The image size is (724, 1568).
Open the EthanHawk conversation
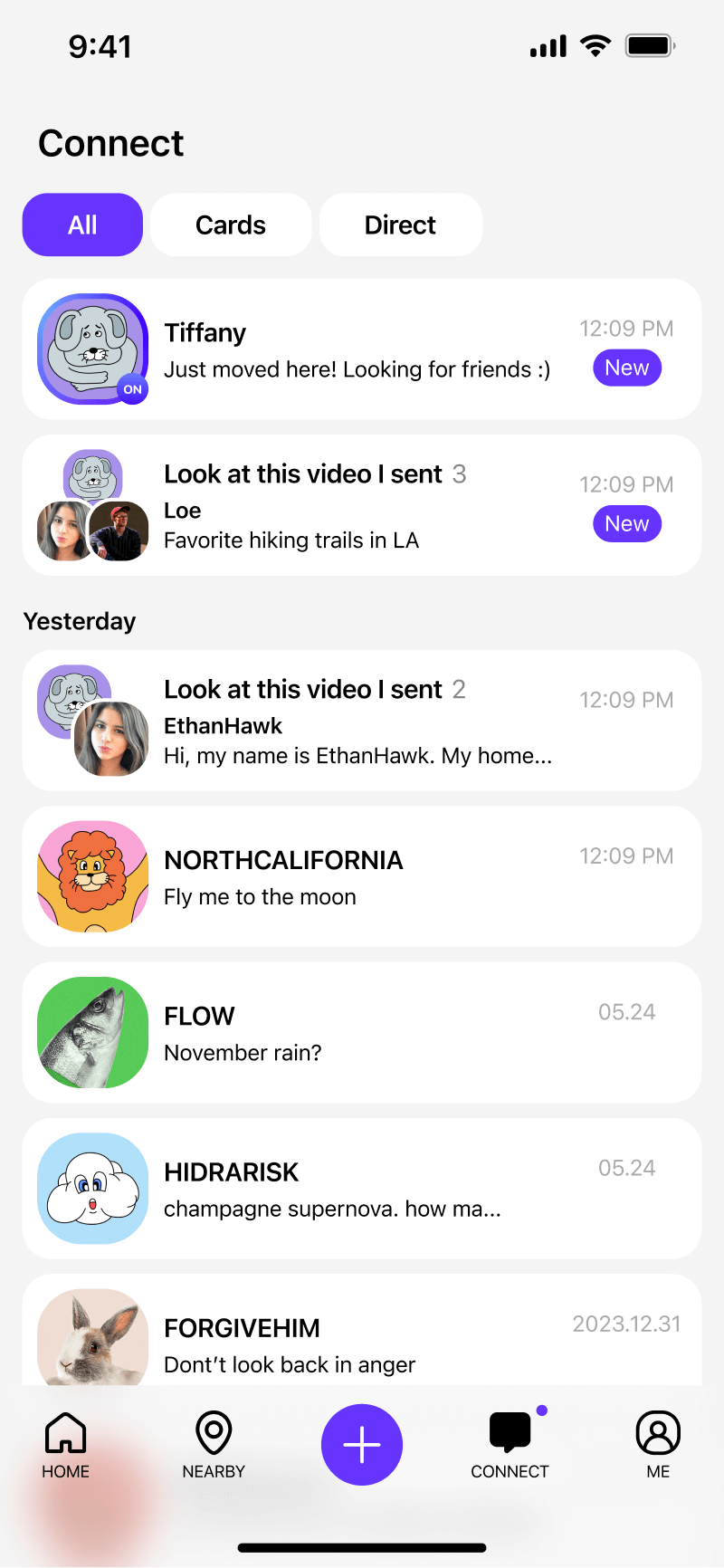point(362,721)
